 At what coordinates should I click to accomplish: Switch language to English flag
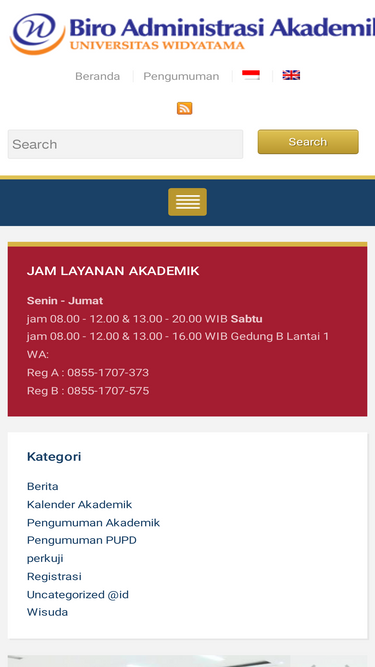coord(291,75)
